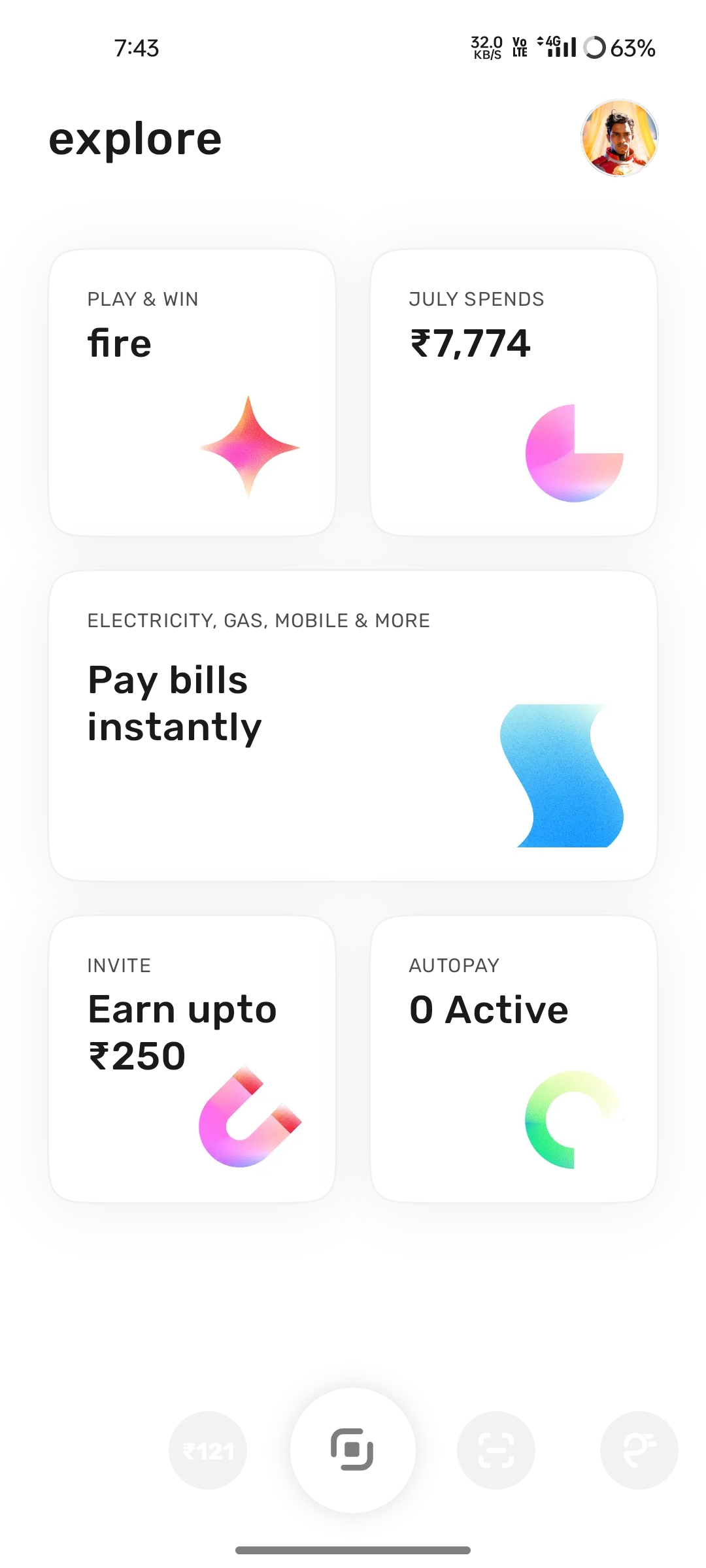View the July Spends ₹7,774 card
Viewport: 706px width, 1568px height.
click(514, 392)
